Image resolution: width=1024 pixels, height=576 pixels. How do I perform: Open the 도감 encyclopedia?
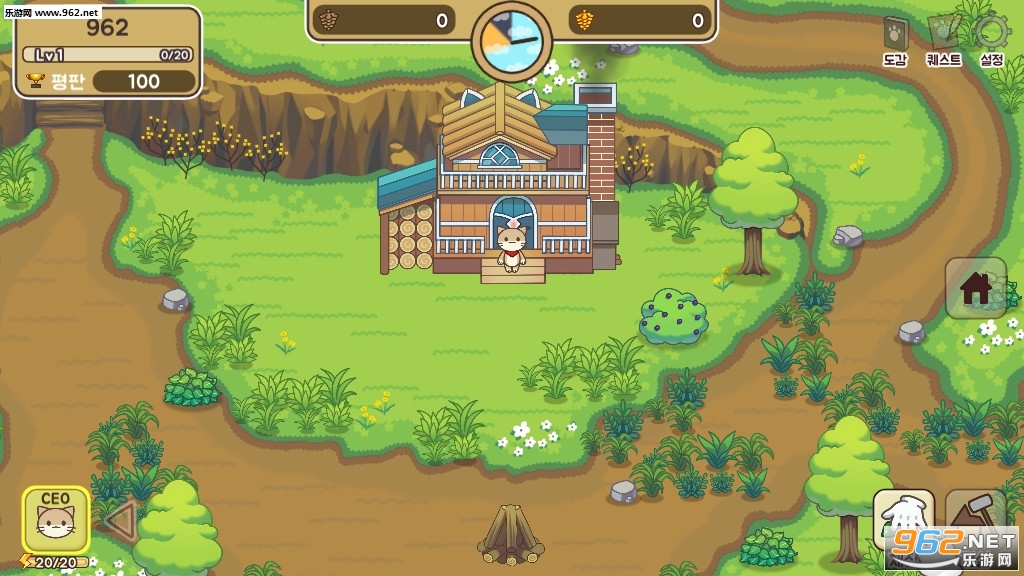click(x=895, y=39)
